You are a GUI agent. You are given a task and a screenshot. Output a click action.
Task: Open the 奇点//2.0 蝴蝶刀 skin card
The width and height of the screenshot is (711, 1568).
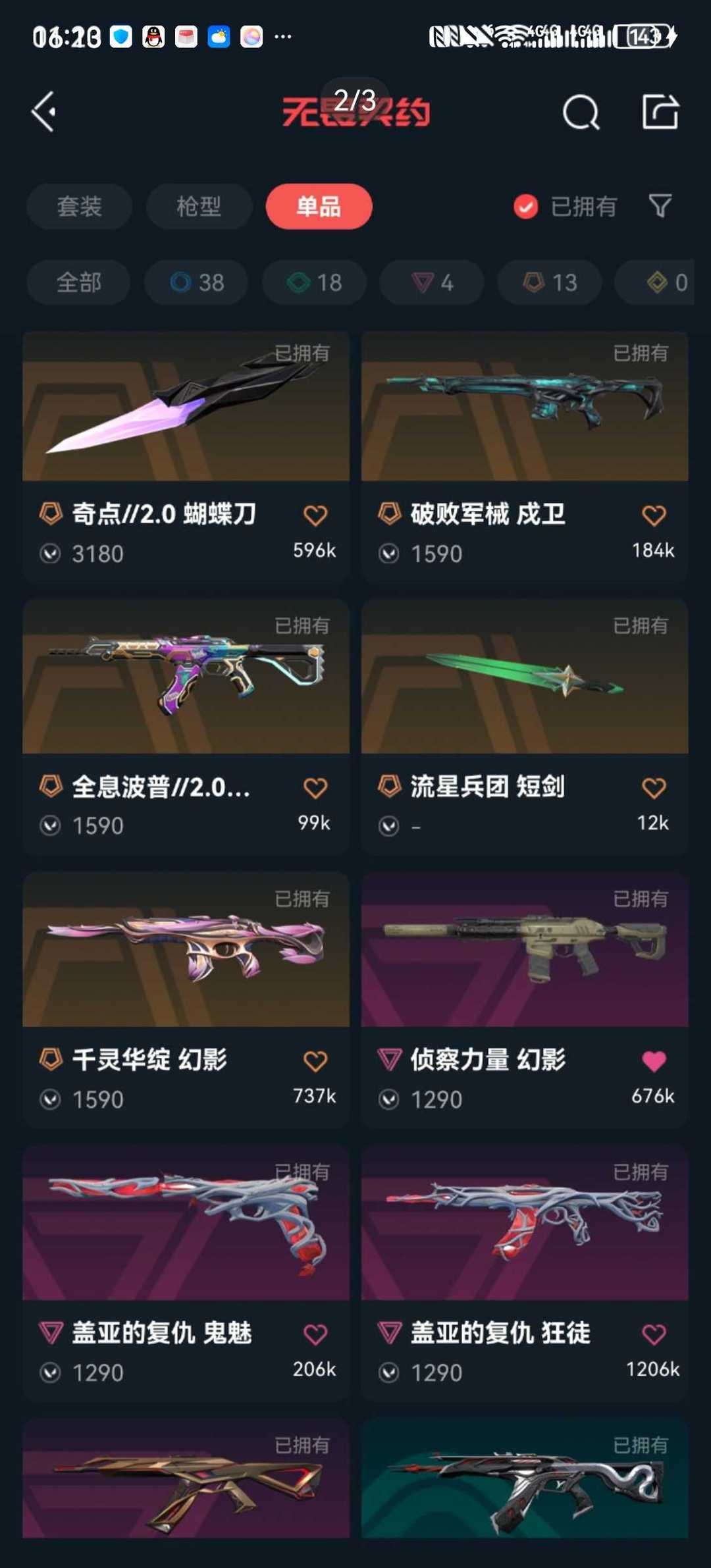click(186, 457)
